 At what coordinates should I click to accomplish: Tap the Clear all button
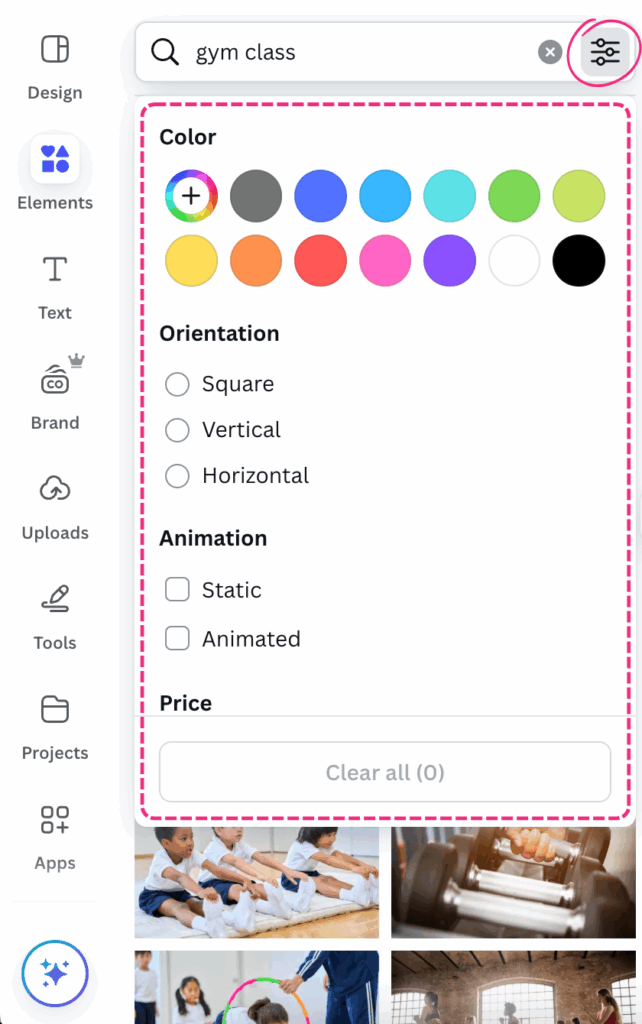click(x=385, y=772)
